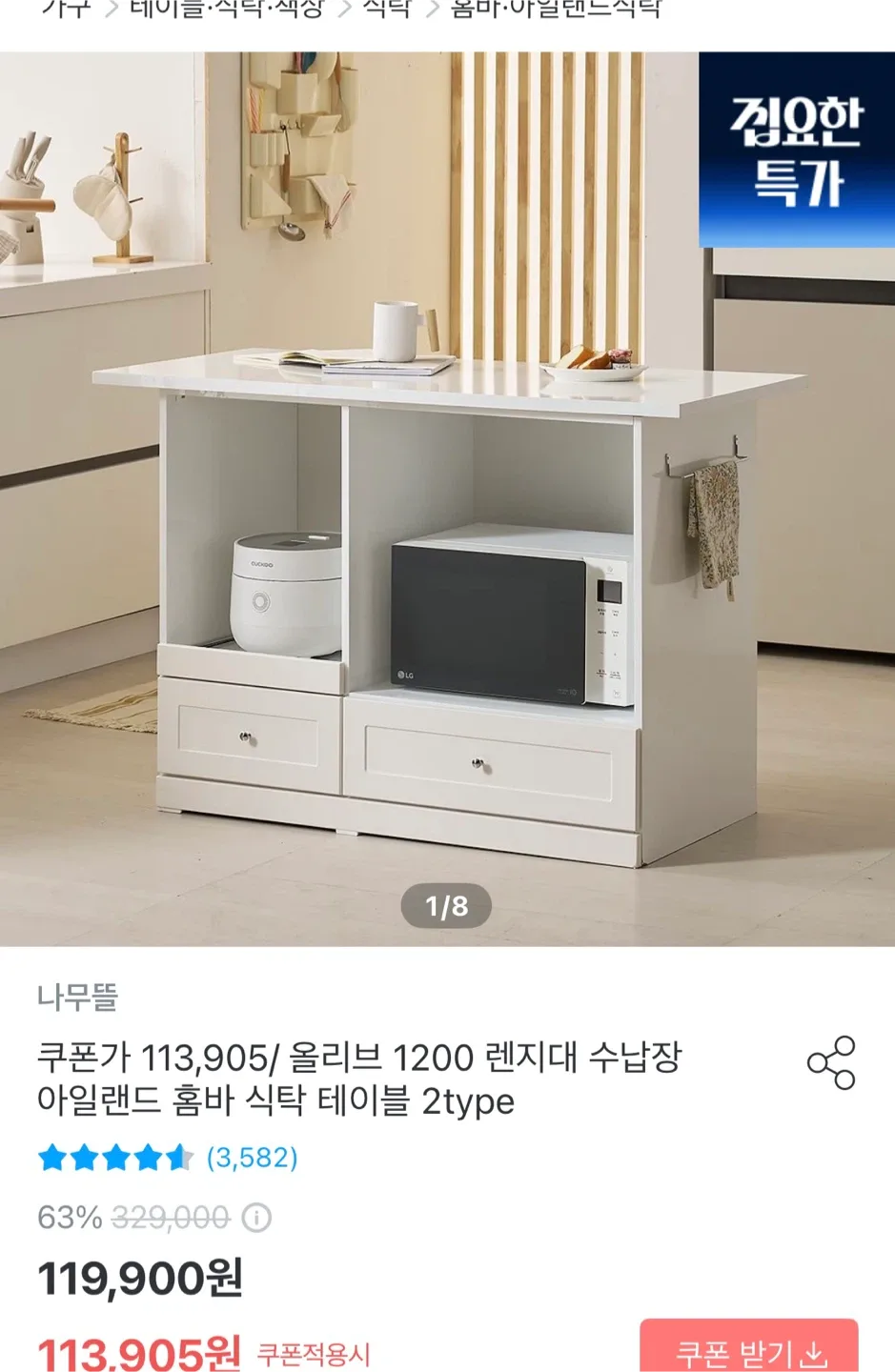Visit the 나무뜰 brand page
Viewport: 895px width, 1372px height.
78,998
